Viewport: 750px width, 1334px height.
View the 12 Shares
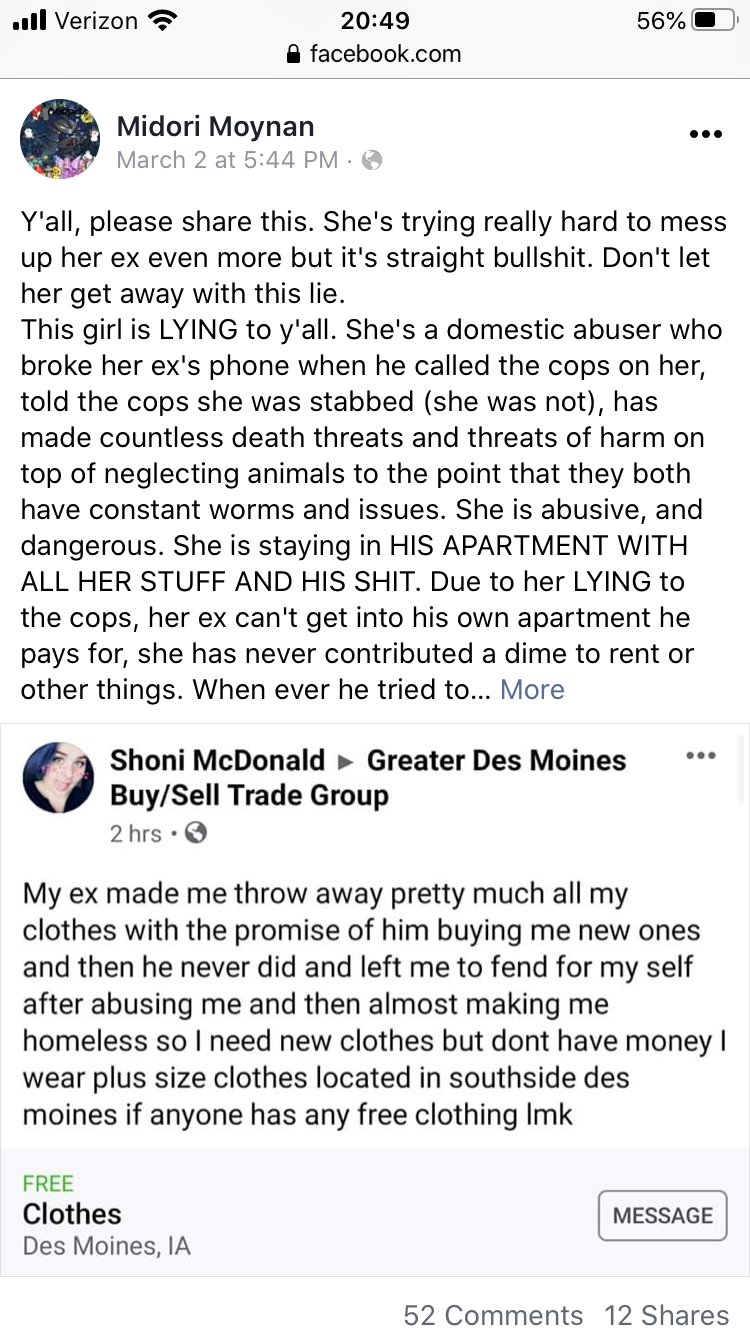coord(667,1315)
